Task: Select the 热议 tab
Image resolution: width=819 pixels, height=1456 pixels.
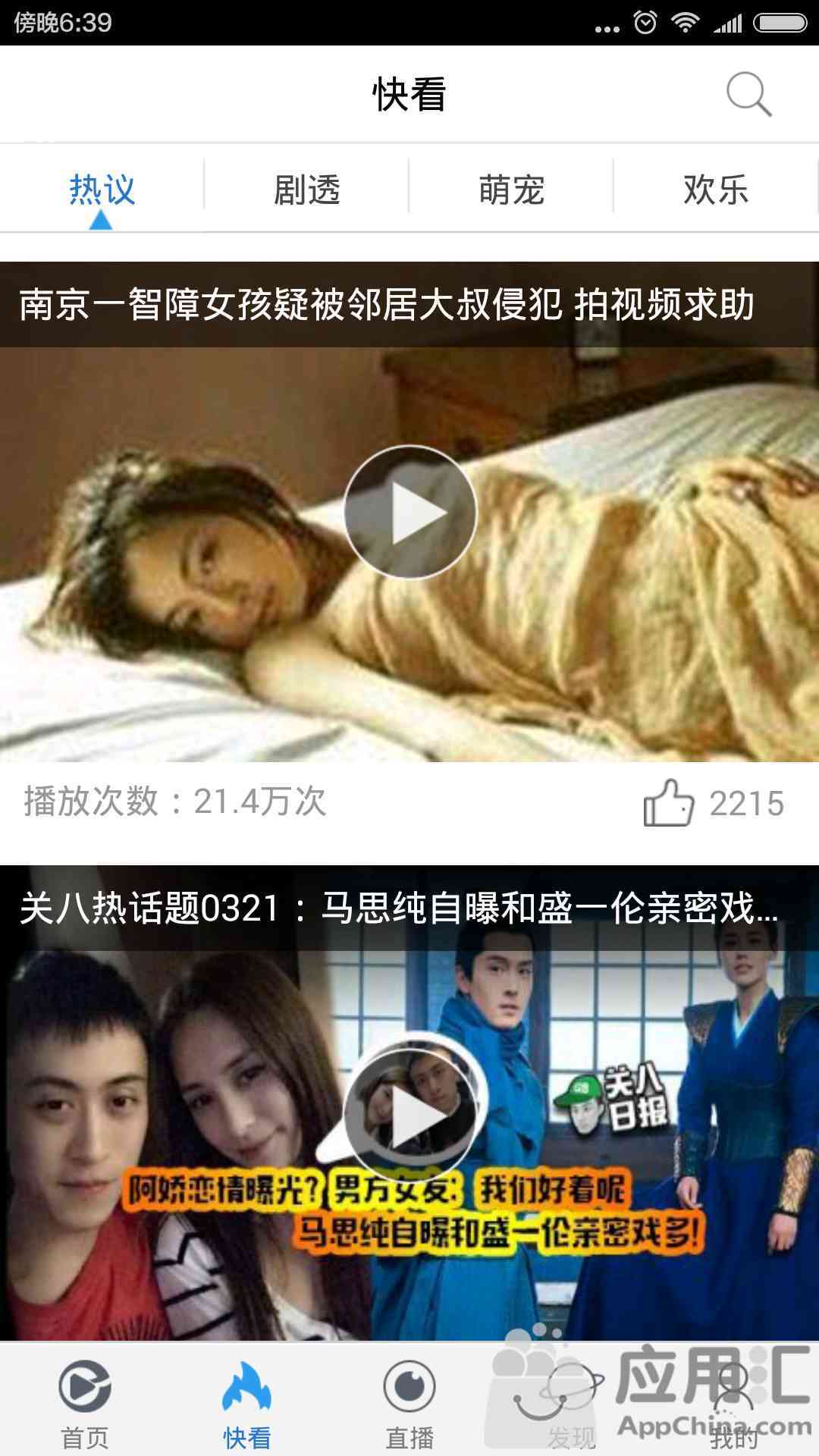Action: (102, 190)
